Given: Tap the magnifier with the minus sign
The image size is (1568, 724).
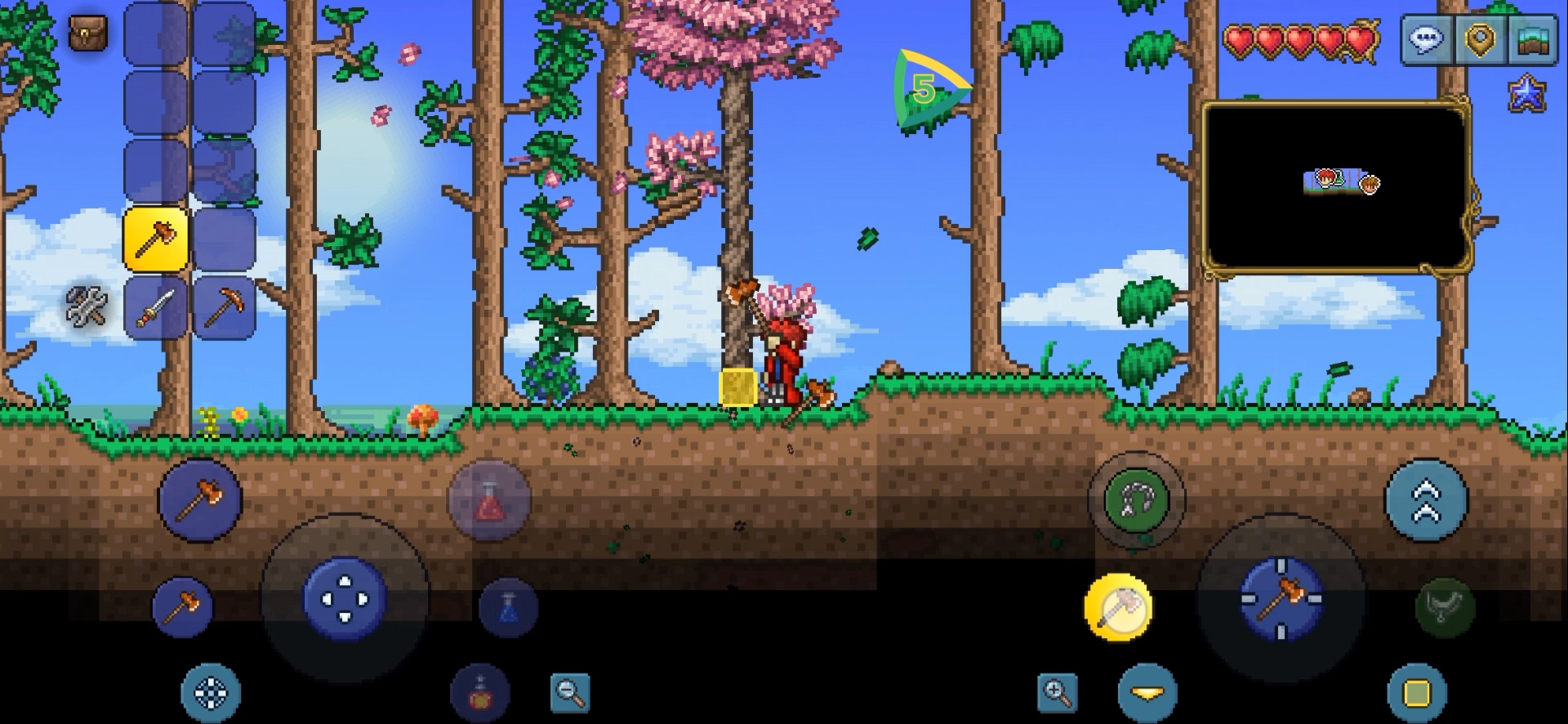Looking at the screenshot, I should click(x=570, y=693).
